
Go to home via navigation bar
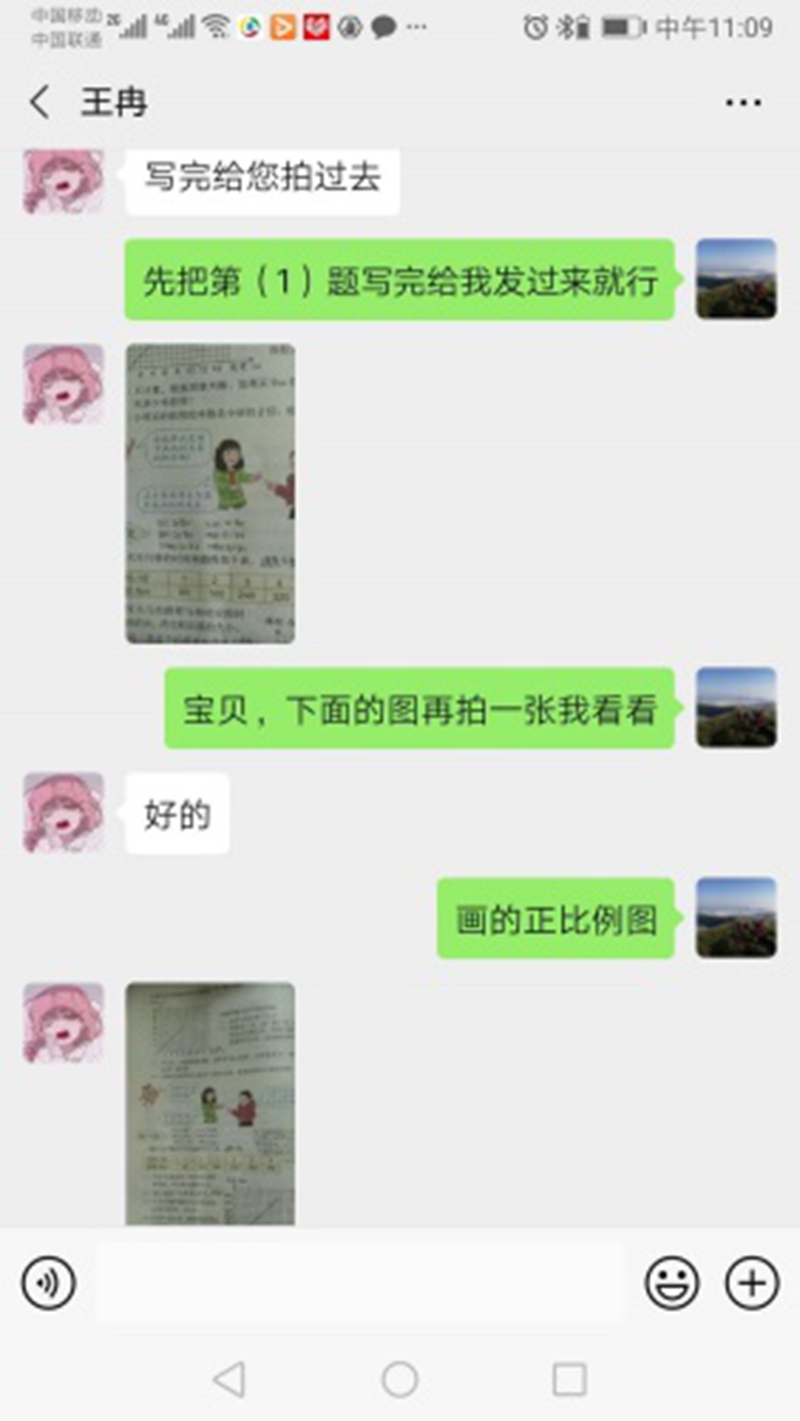click(400, 1380)
